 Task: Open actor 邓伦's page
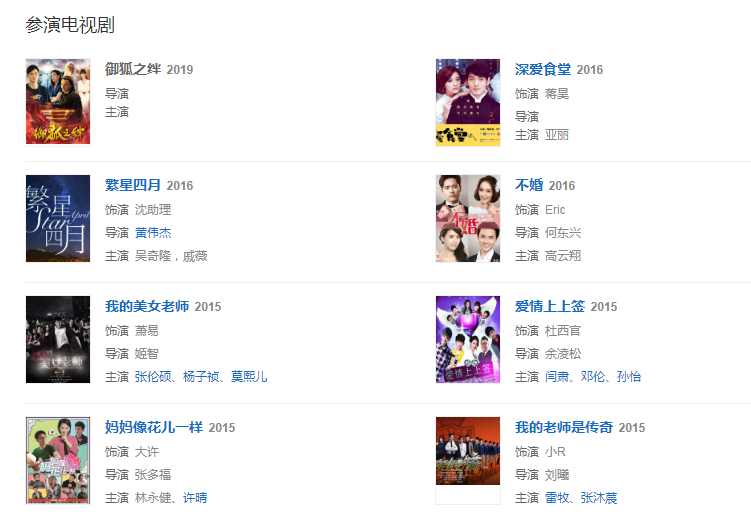pos(592,377)
